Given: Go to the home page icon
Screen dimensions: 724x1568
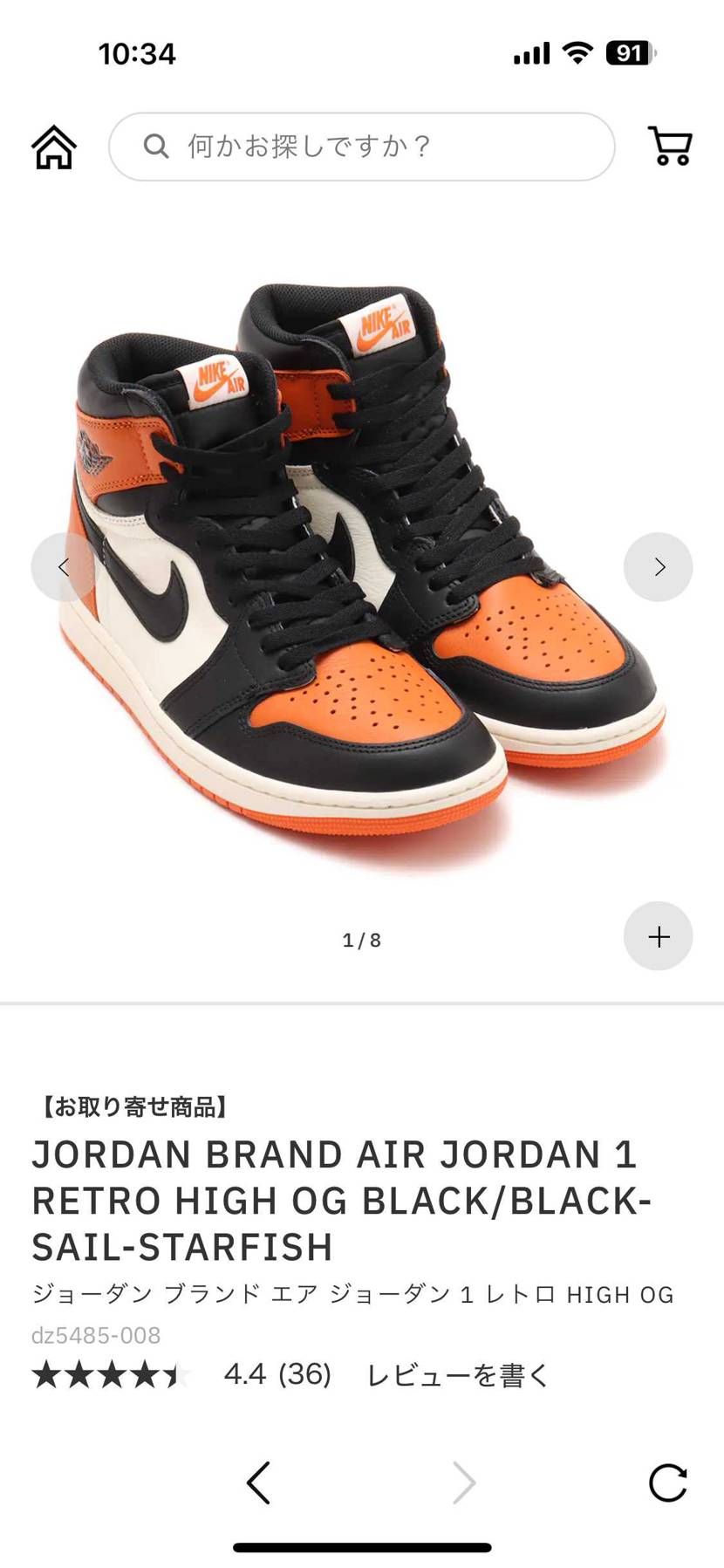Looking at the screenshot, I should 54,147.
